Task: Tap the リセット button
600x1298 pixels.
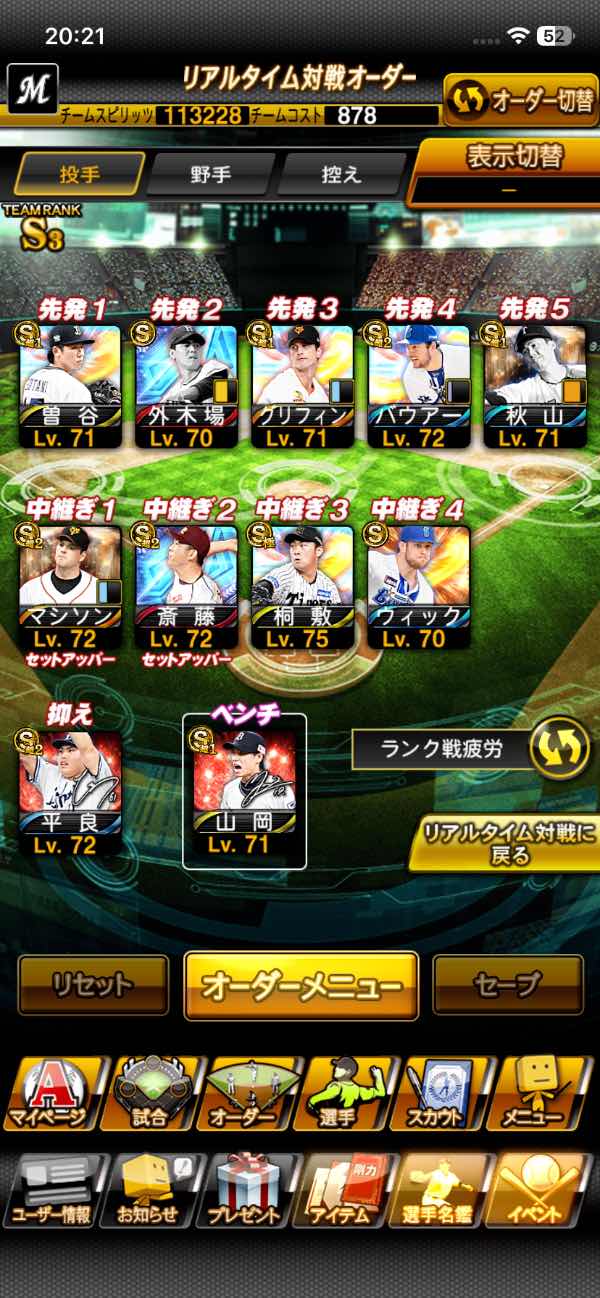Action: (93, 984)
